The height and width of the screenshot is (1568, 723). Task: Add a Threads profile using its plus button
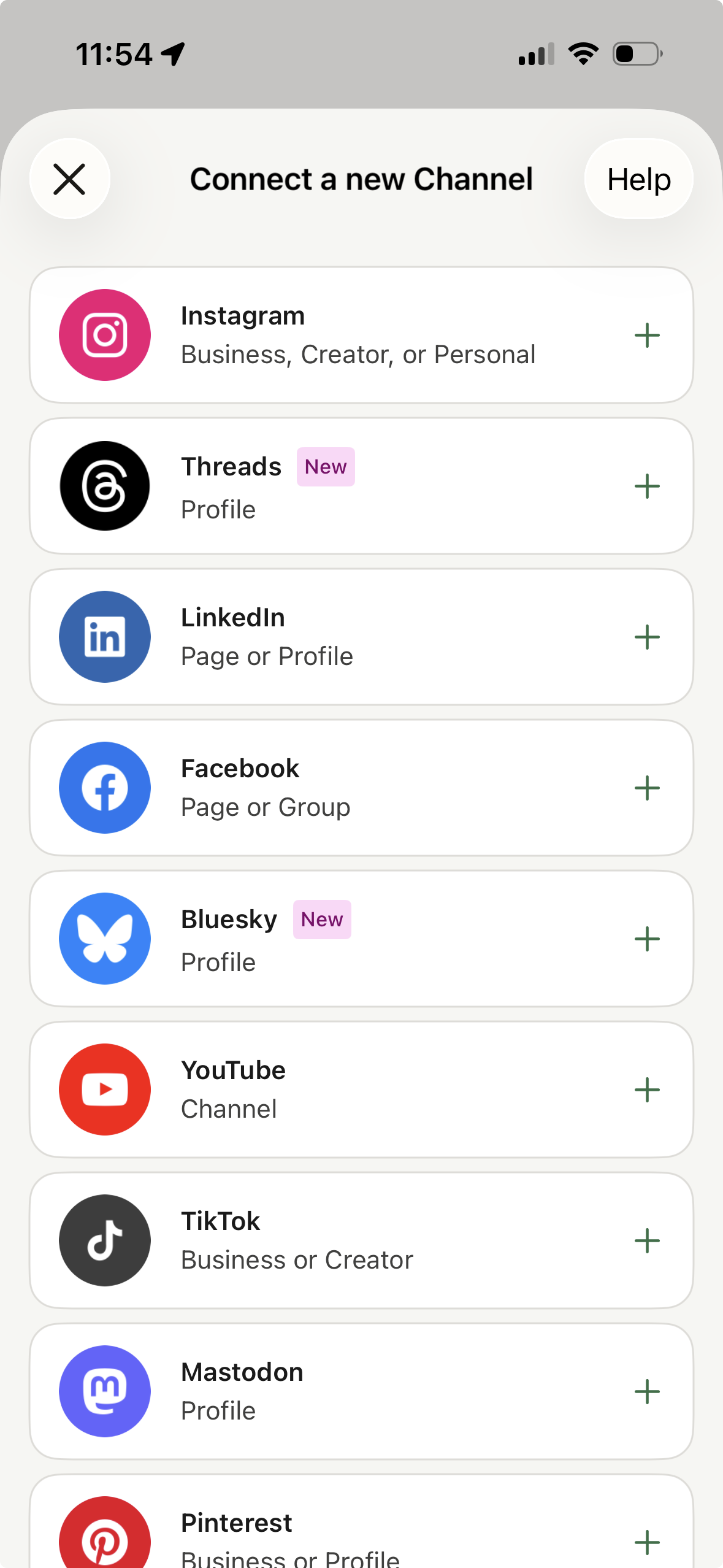click(x=648, y=485)
